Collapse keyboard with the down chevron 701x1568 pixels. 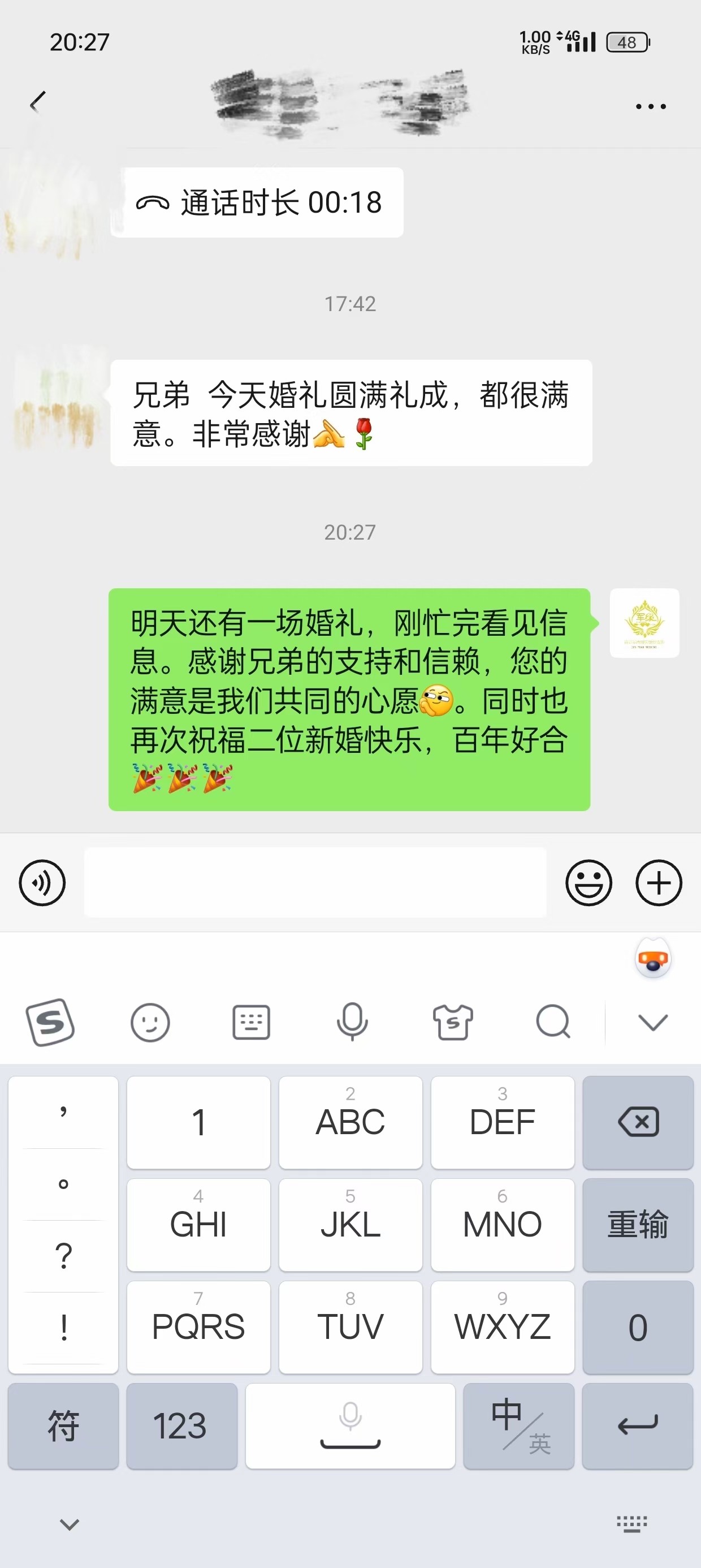[653, 1022]
